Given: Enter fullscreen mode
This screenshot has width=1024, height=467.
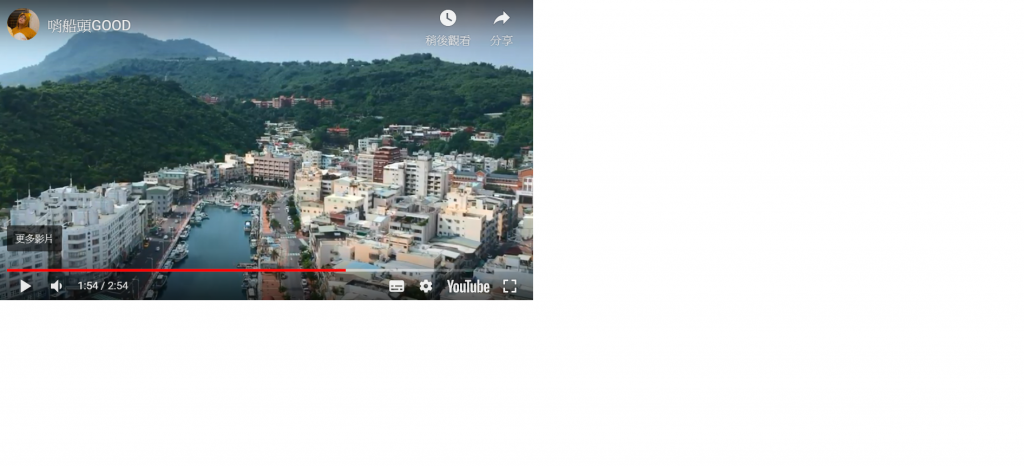Looking at the screenshot, I should click(x=510, y=286).
